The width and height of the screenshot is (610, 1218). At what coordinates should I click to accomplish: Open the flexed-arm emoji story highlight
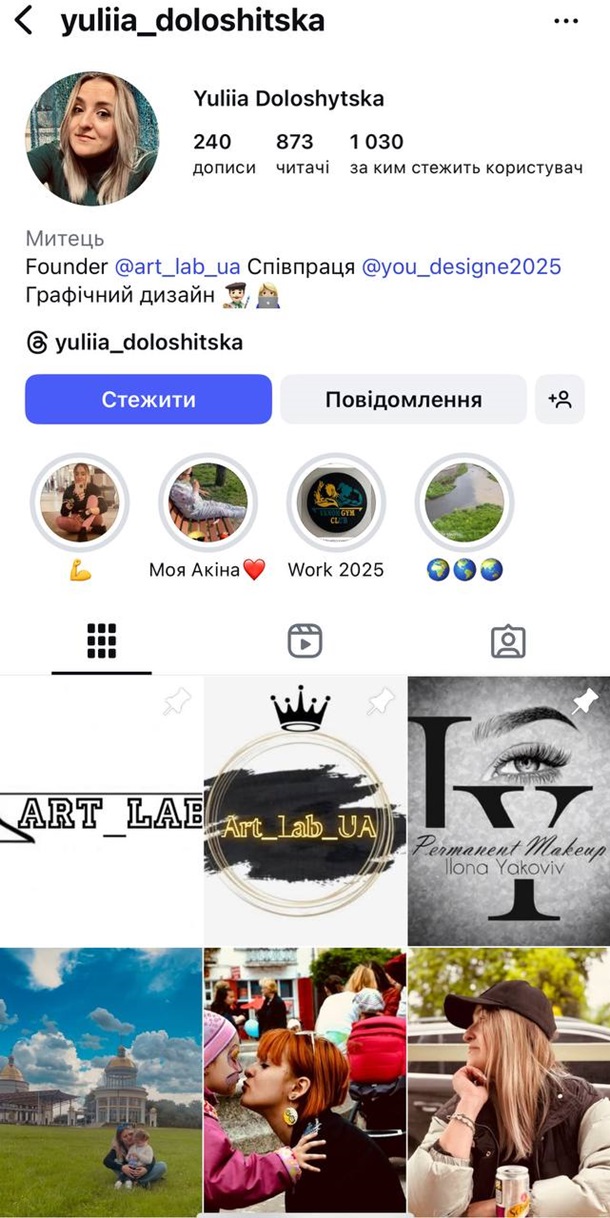80,502
